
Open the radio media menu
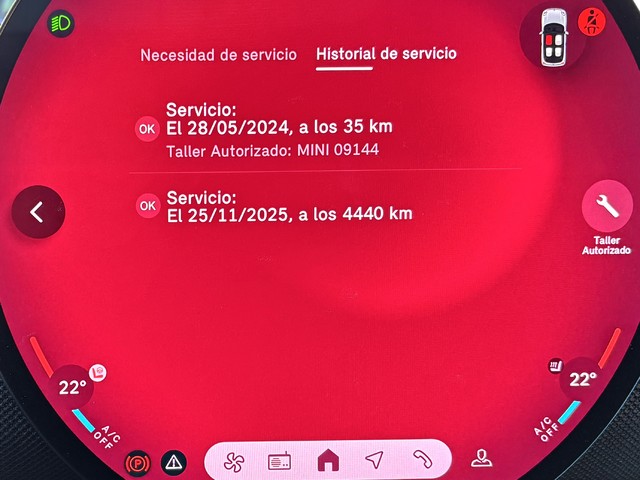point(281,461)
